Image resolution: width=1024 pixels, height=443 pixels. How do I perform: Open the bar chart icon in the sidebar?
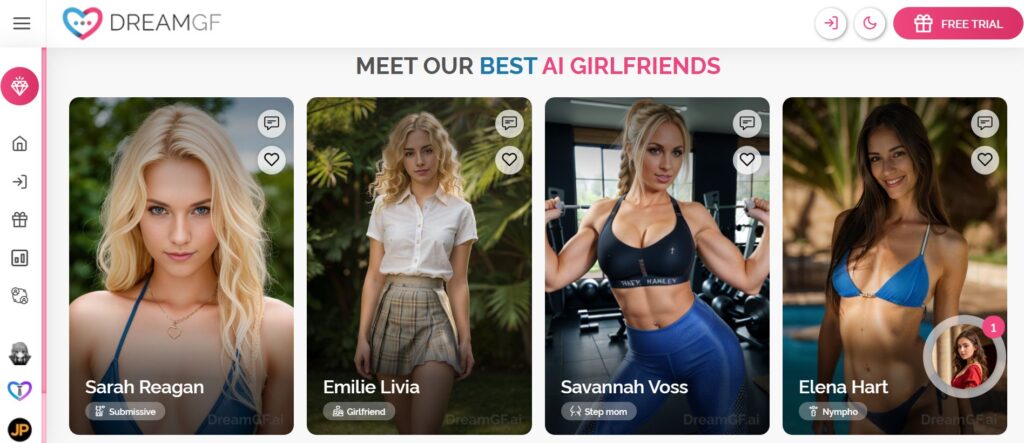20,258
